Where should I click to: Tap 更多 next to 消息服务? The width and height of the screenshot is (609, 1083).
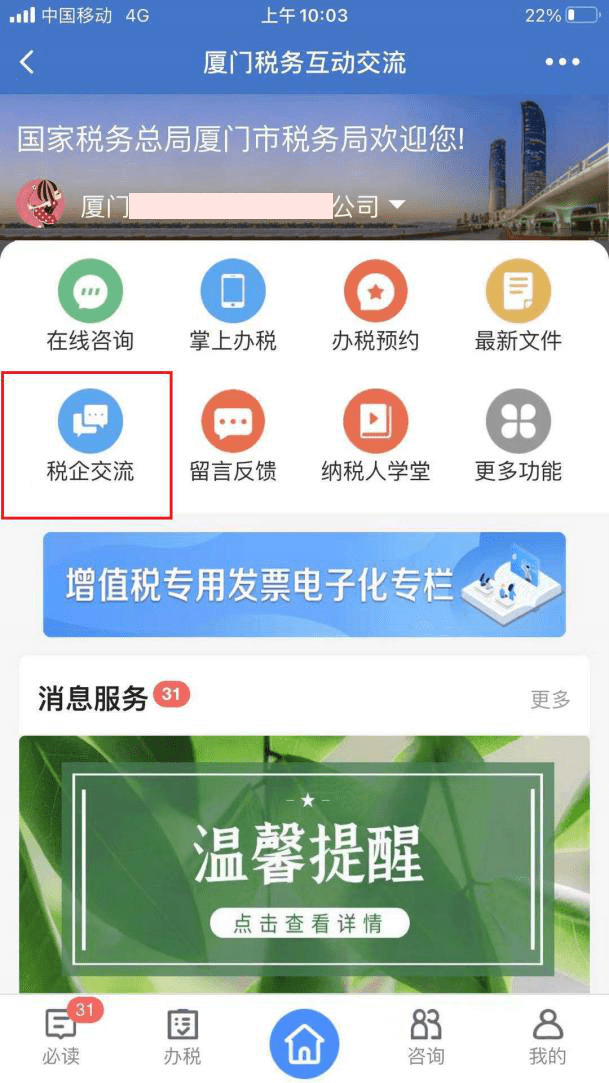[x=551, y=699]
